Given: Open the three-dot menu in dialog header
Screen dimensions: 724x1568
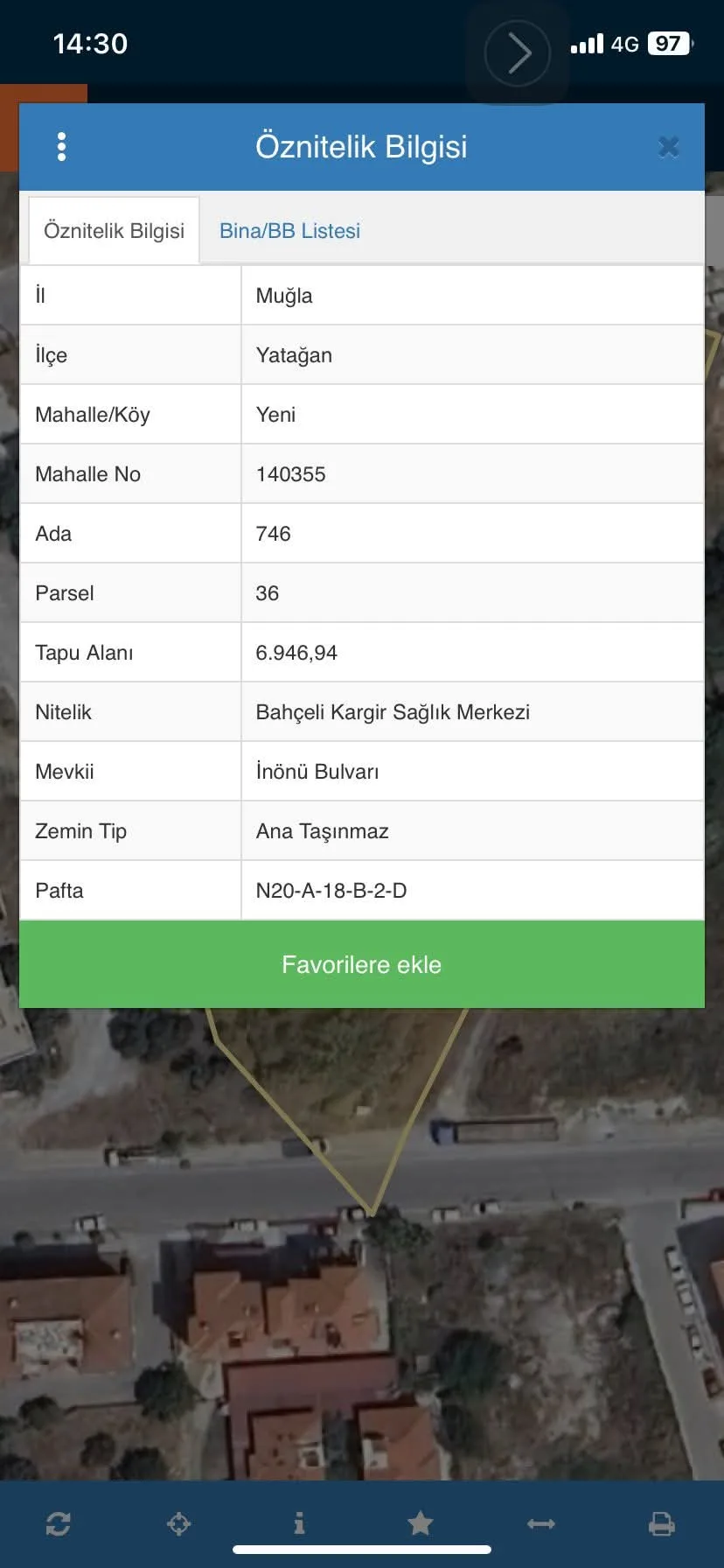Looking at the screenshot, I should pos(61,147).
